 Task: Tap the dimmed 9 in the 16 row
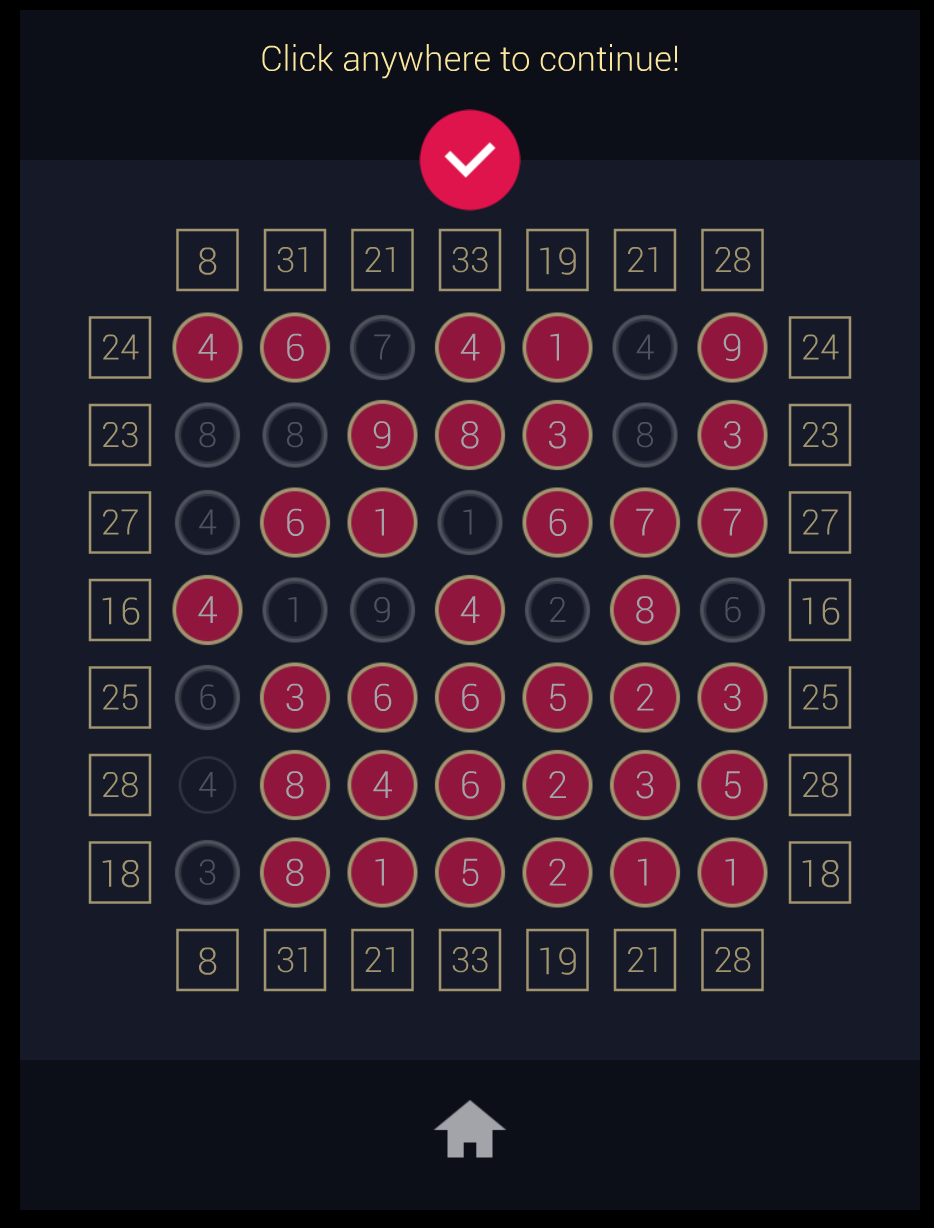382,610
